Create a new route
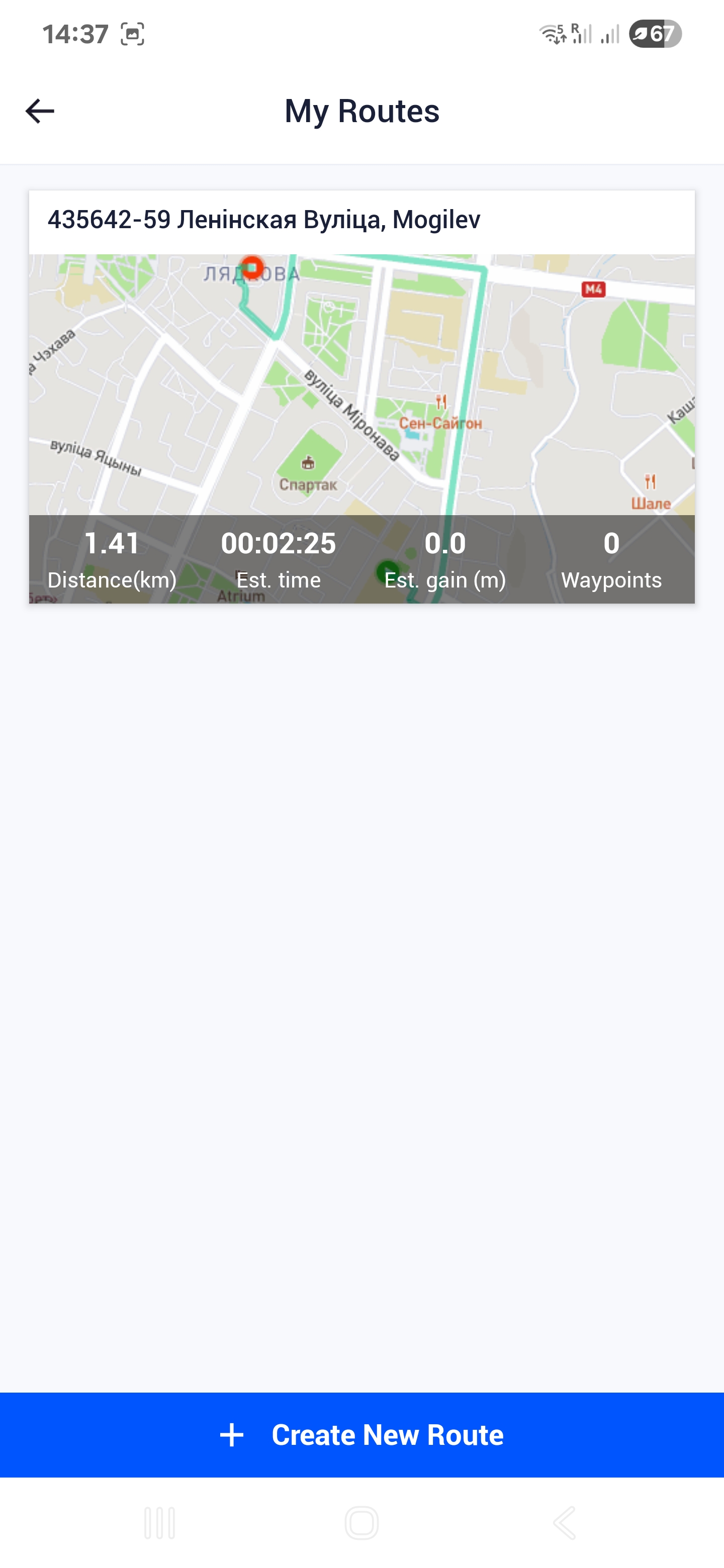 click(x=361, y=1435)
